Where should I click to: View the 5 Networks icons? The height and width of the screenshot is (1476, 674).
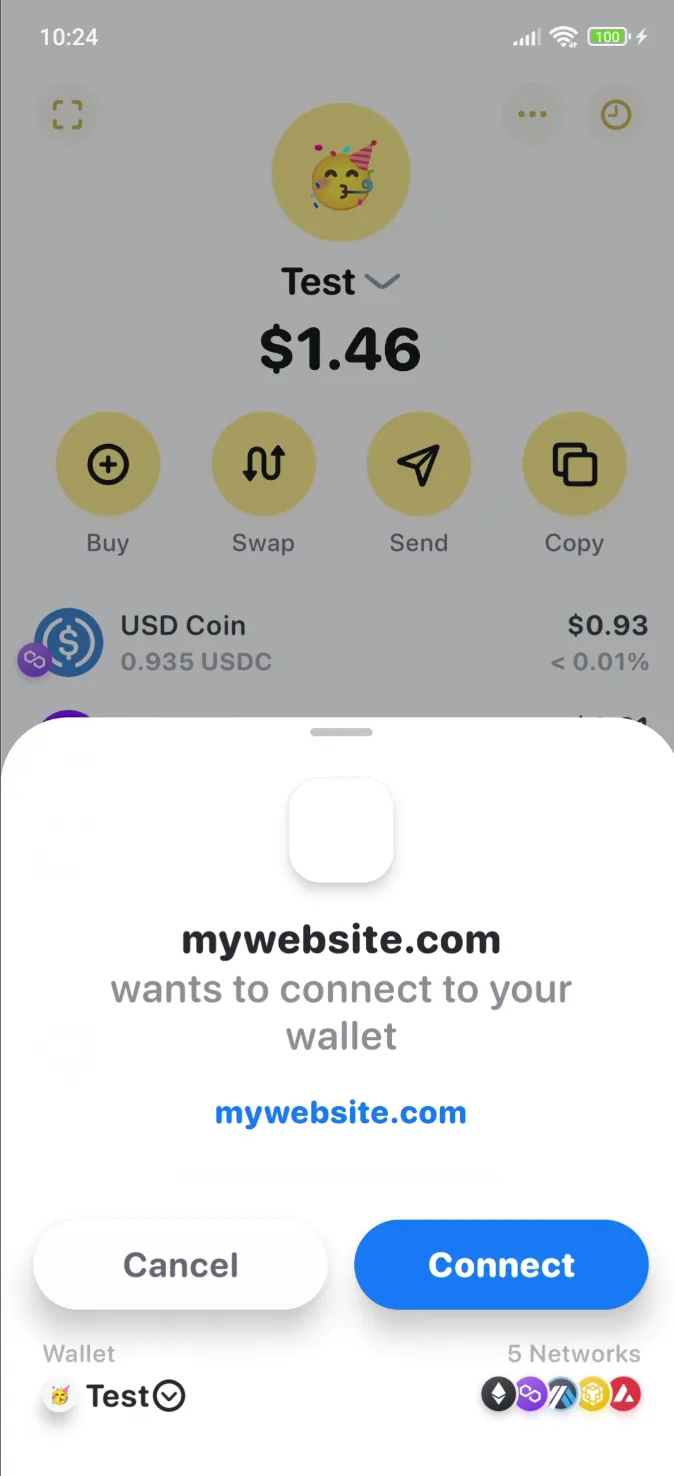click(563, 1394)
